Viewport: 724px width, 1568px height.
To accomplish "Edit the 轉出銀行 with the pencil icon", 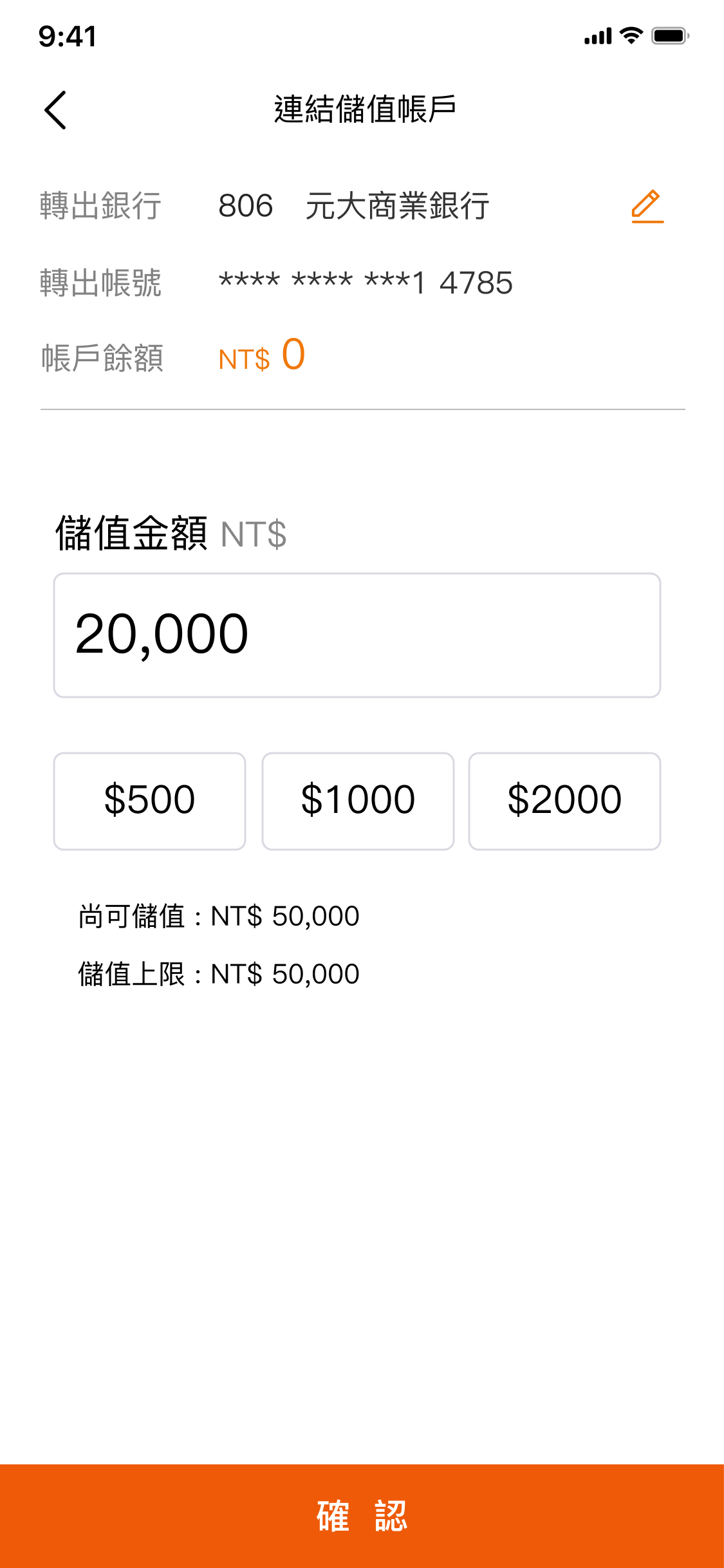I will coord(647,207).
